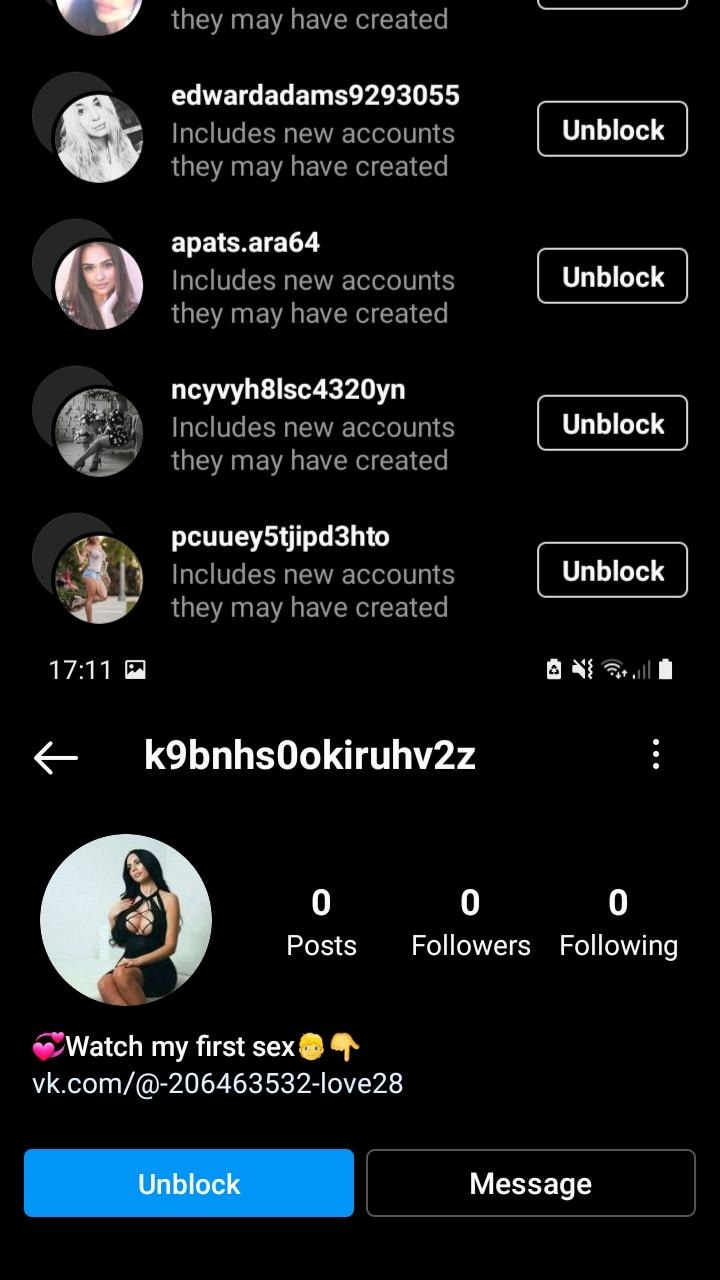720x1280 pixels.
Task: Select the Following count on profile
Action: tap(619, 920)
